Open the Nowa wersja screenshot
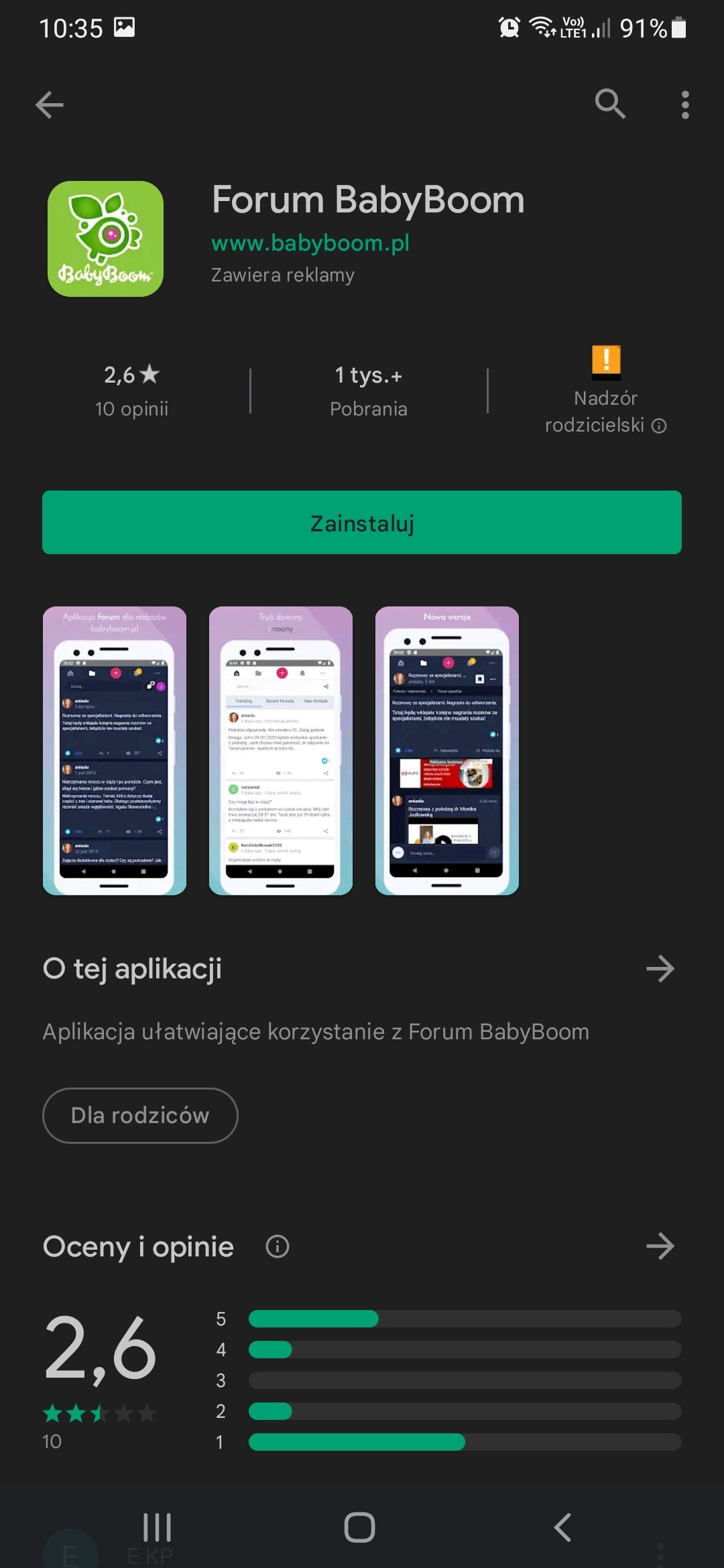Image resolution: width=724 pixels, height=1568 pixels. (447, 750)
